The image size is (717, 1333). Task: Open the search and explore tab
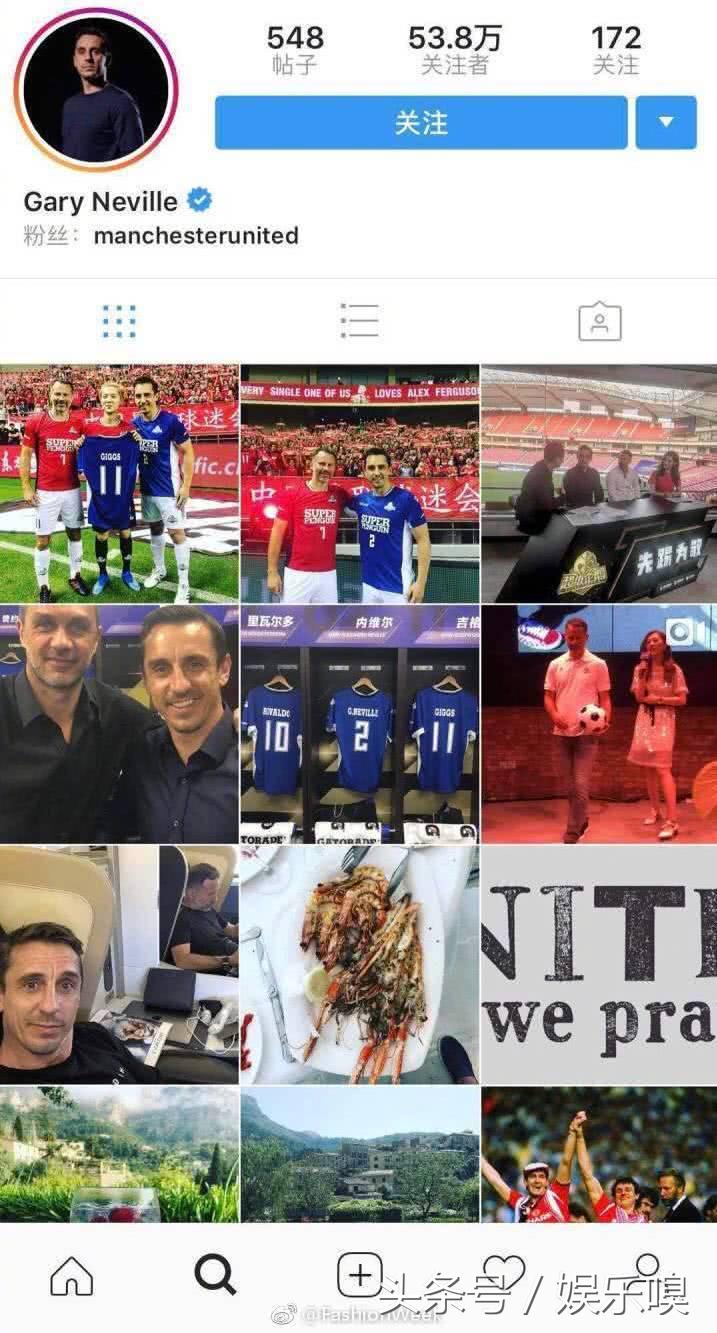tap(215, 1277)
